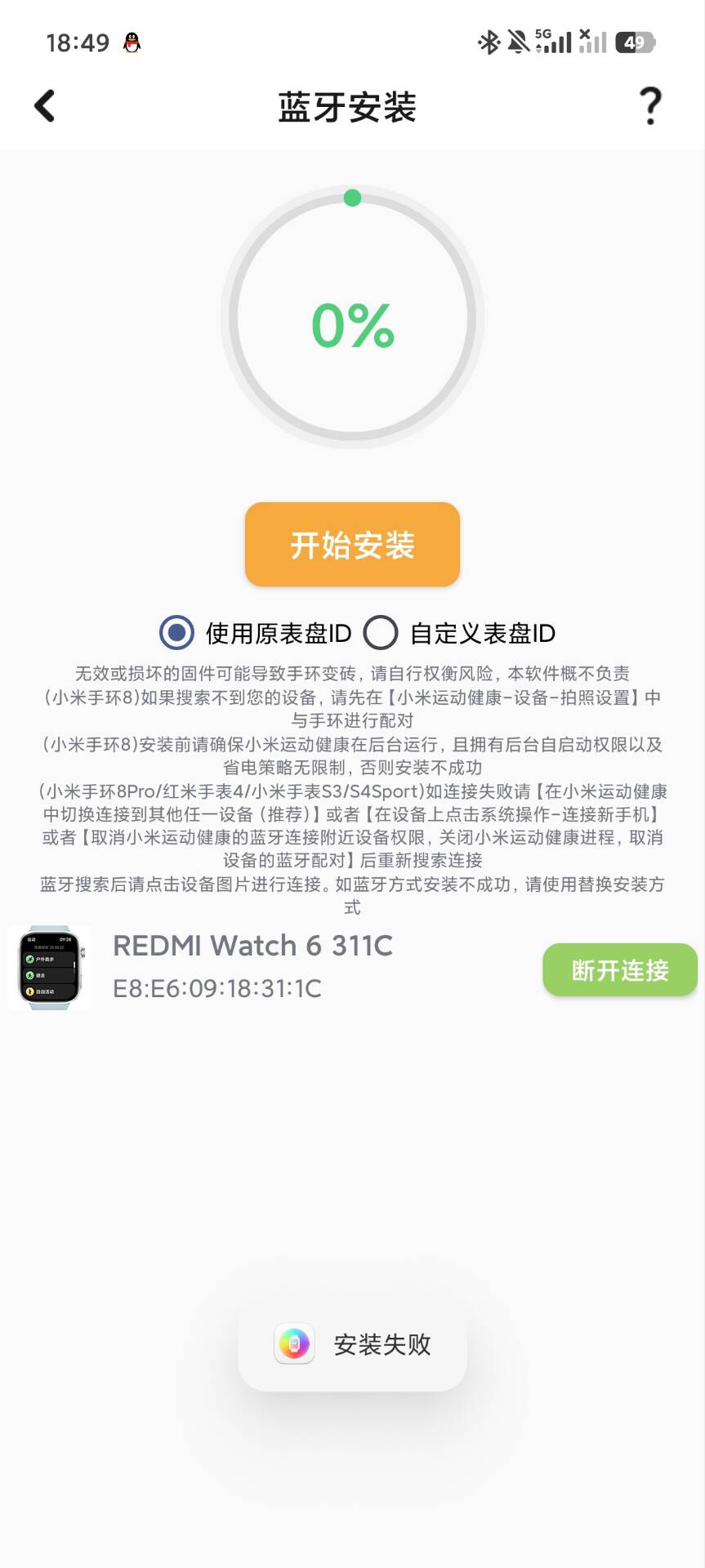The width and height of the screenshot is (705, 1568).
Task: Choose the 自定义表盘ID option
Action: 381,633
